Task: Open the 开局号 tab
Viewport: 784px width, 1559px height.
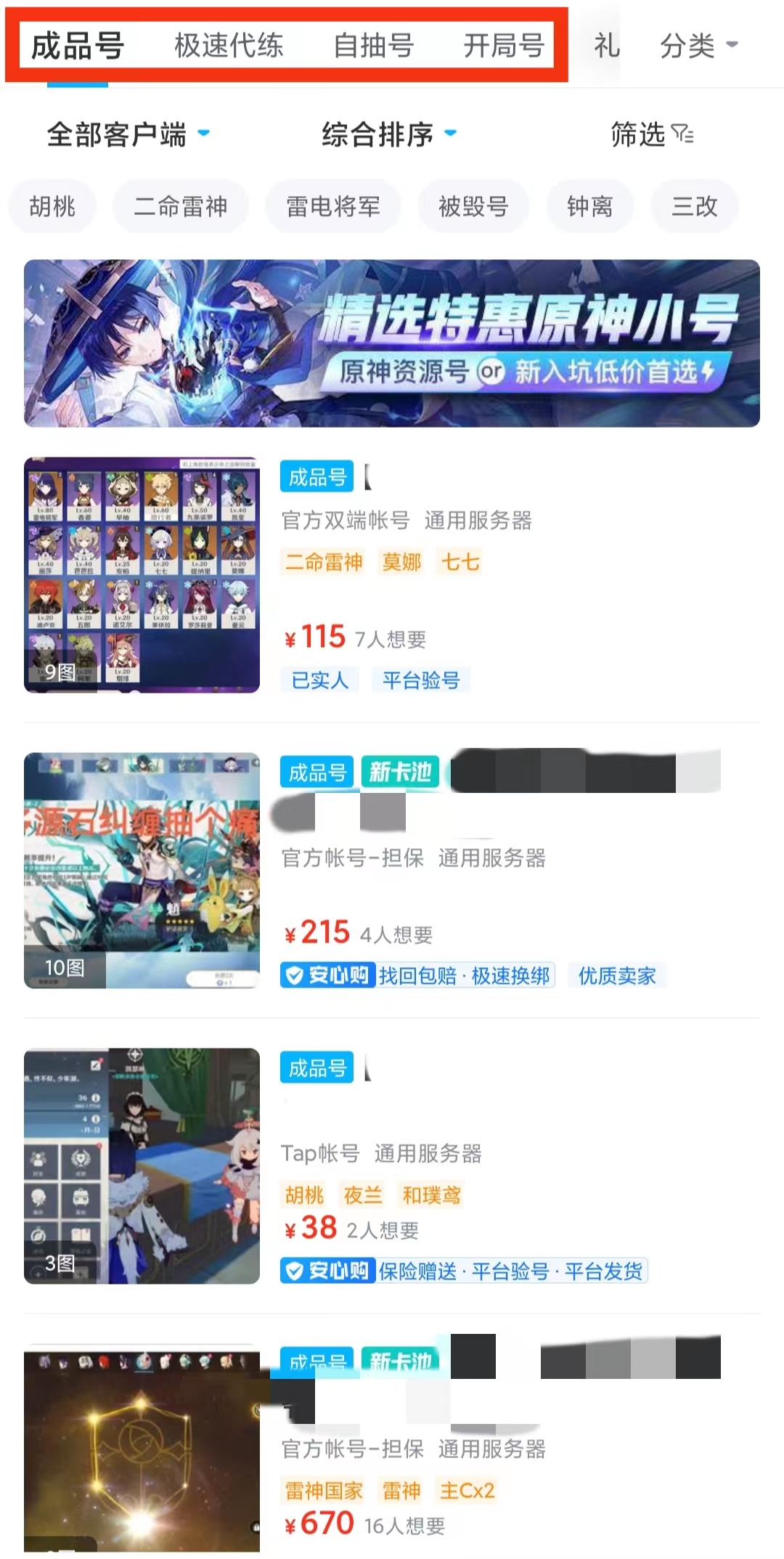Action: [504, 46]
